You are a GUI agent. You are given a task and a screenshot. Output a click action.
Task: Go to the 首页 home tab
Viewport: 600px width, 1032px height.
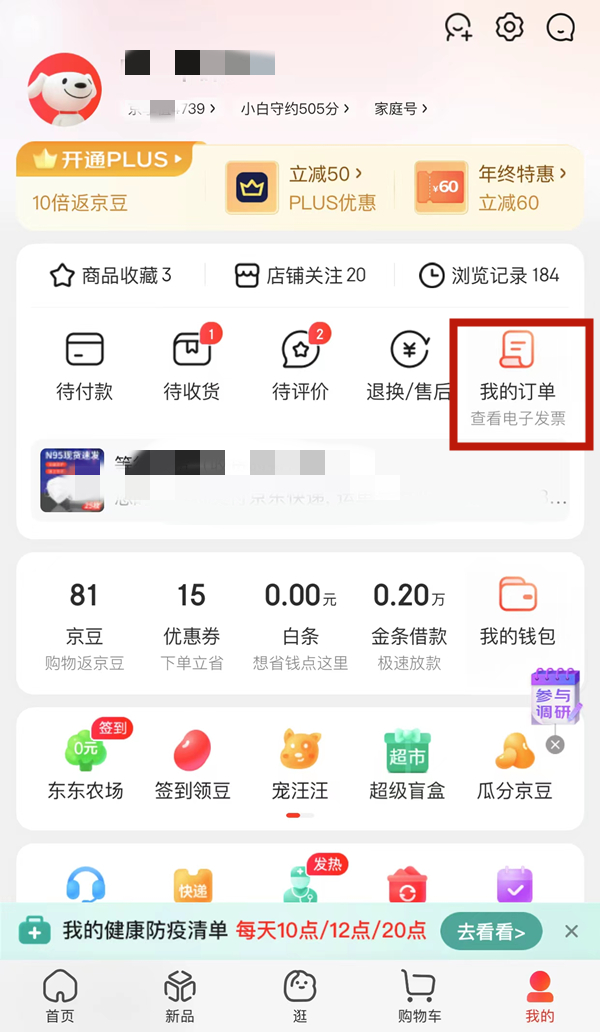[x=60, y=996]
